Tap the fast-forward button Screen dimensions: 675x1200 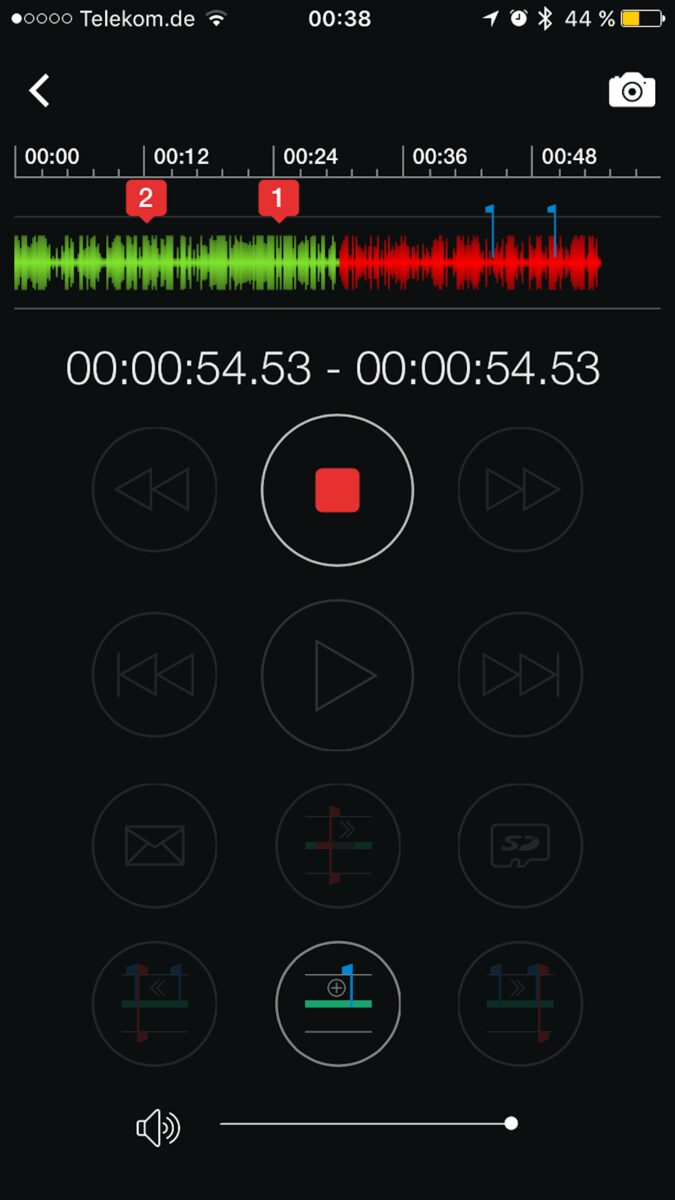[520, 490]
